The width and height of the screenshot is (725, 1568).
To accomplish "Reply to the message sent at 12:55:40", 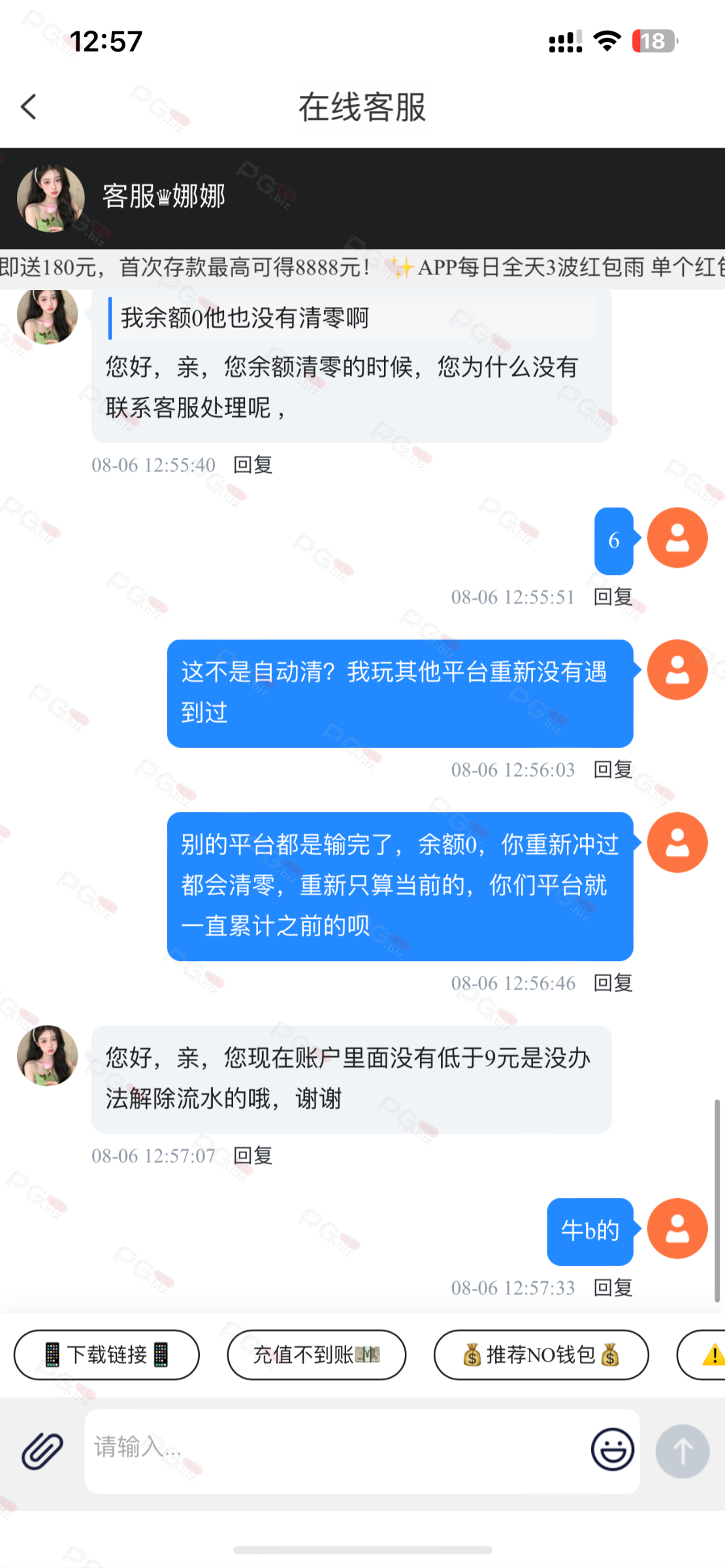I will [x=253, y=465].
